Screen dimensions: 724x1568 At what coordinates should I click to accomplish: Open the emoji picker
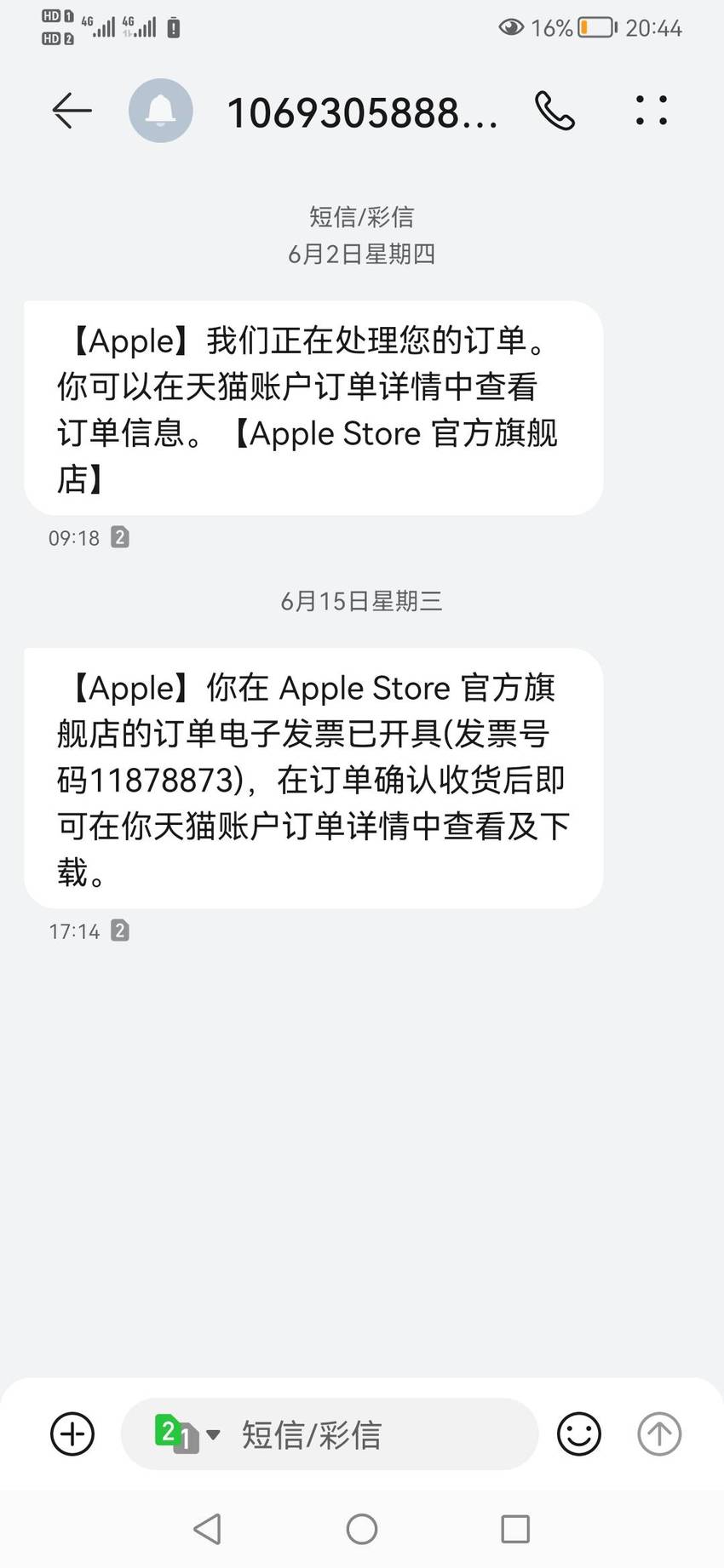pyautogui.click(x=579, y=1434)
